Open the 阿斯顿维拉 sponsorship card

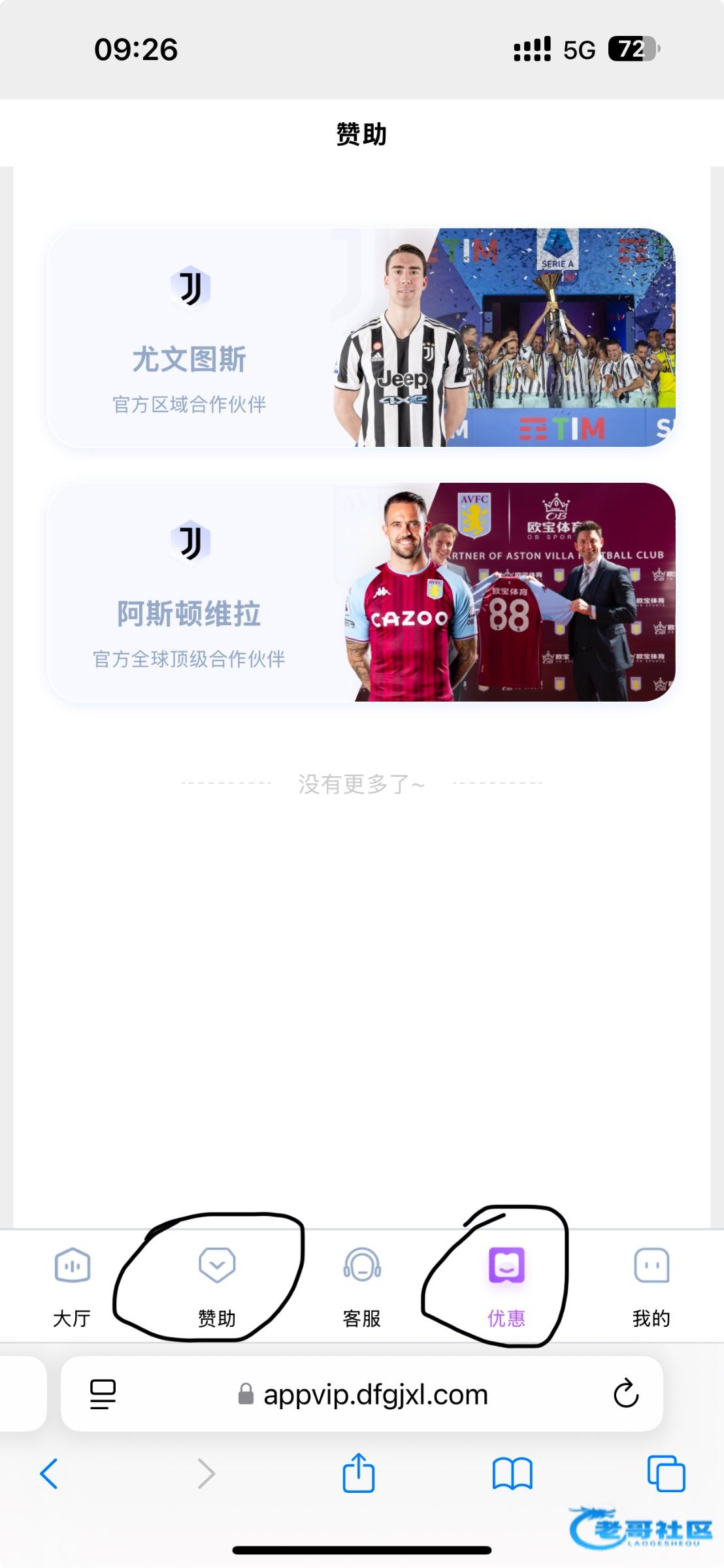361,592
